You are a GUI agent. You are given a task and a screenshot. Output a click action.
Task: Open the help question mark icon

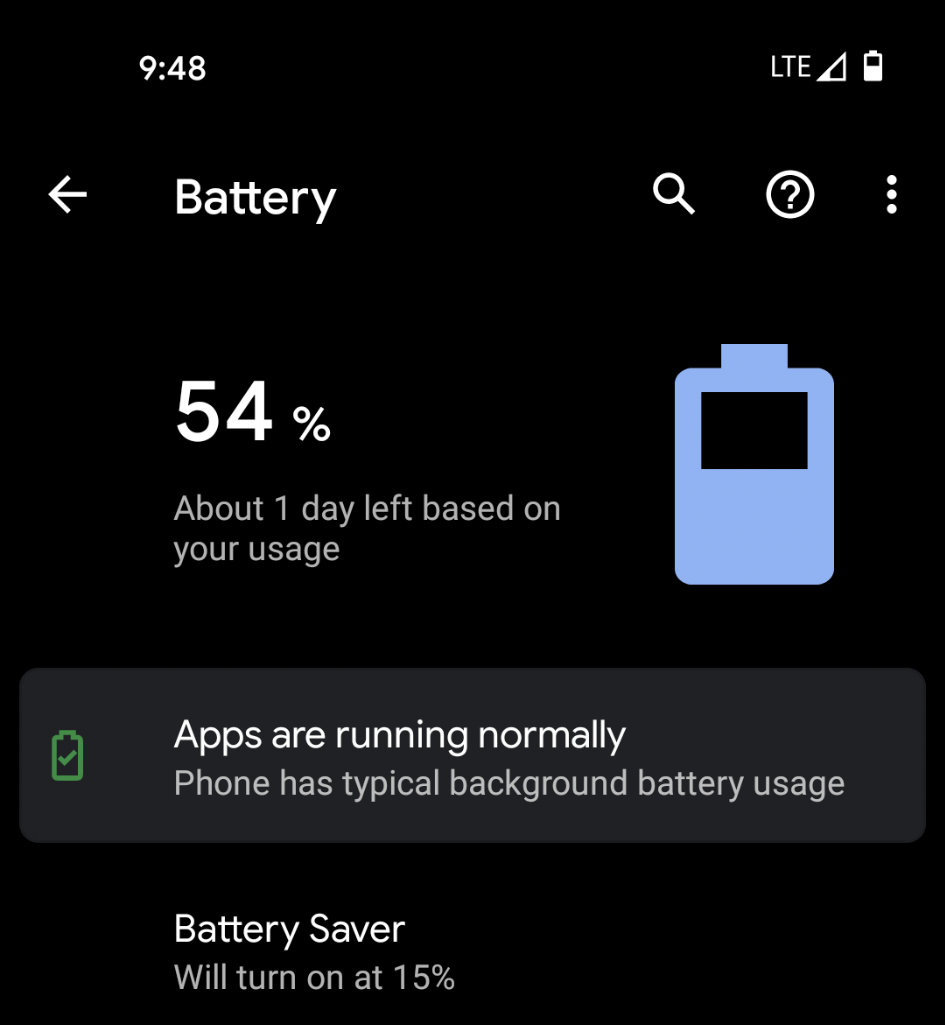coord(790,195)
